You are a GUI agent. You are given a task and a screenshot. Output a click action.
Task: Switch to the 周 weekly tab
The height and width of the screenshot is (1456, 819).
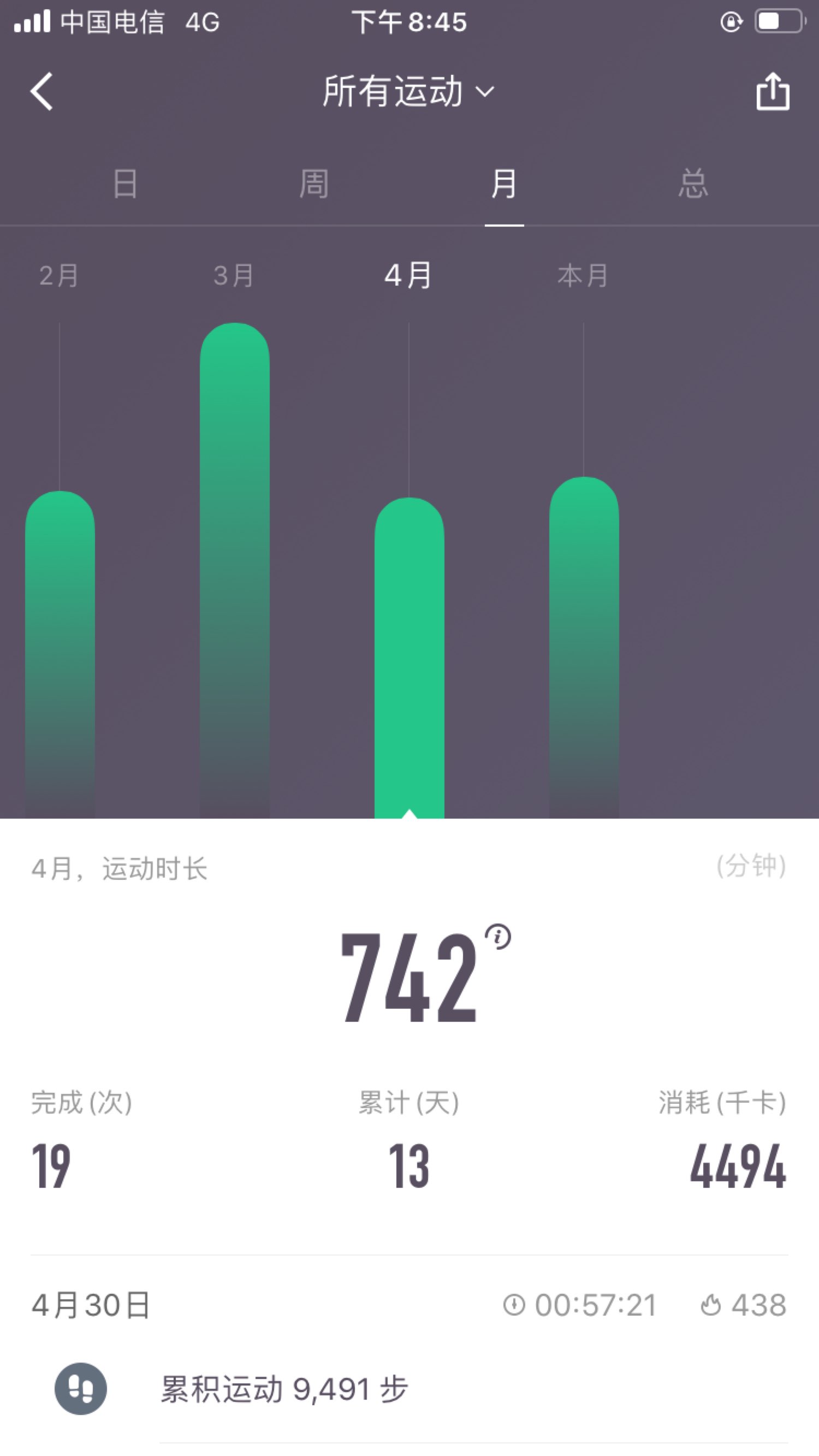click(314, 184)
